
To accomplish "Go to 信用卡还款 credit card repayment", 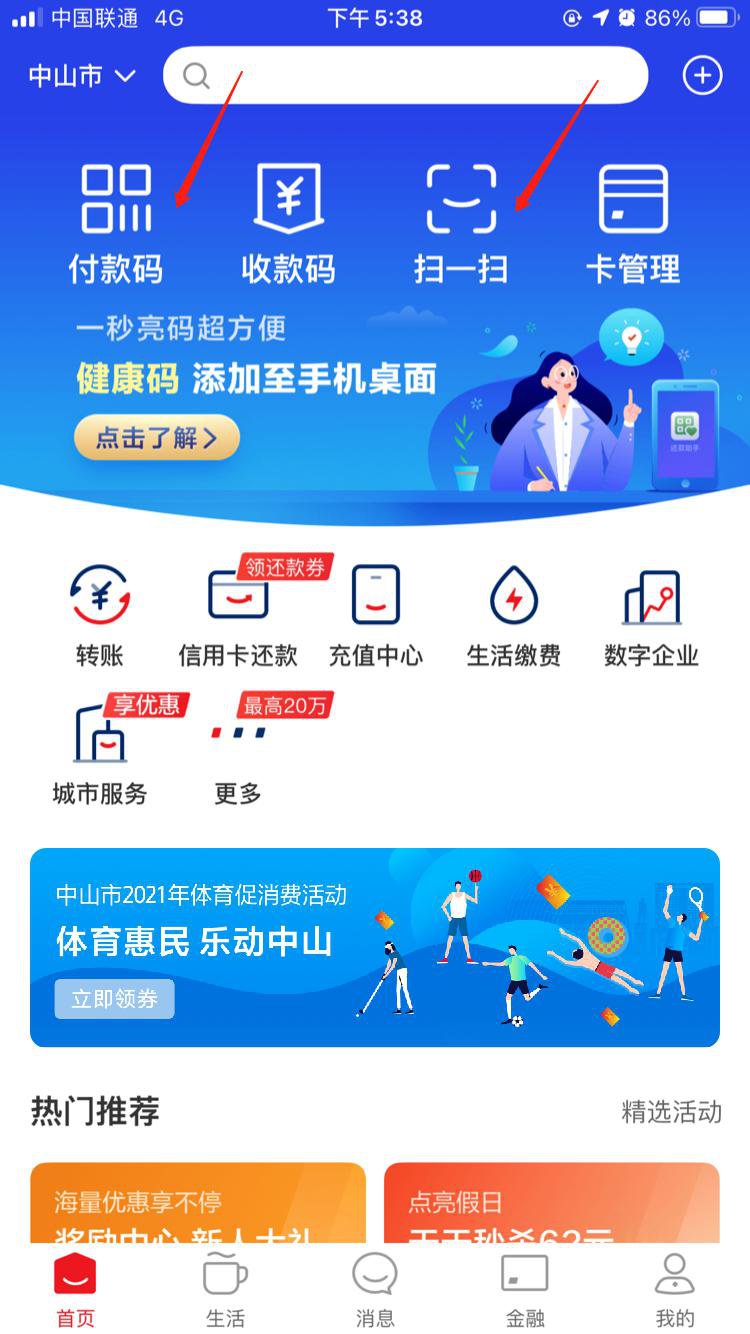I will [x=238, y=614].
